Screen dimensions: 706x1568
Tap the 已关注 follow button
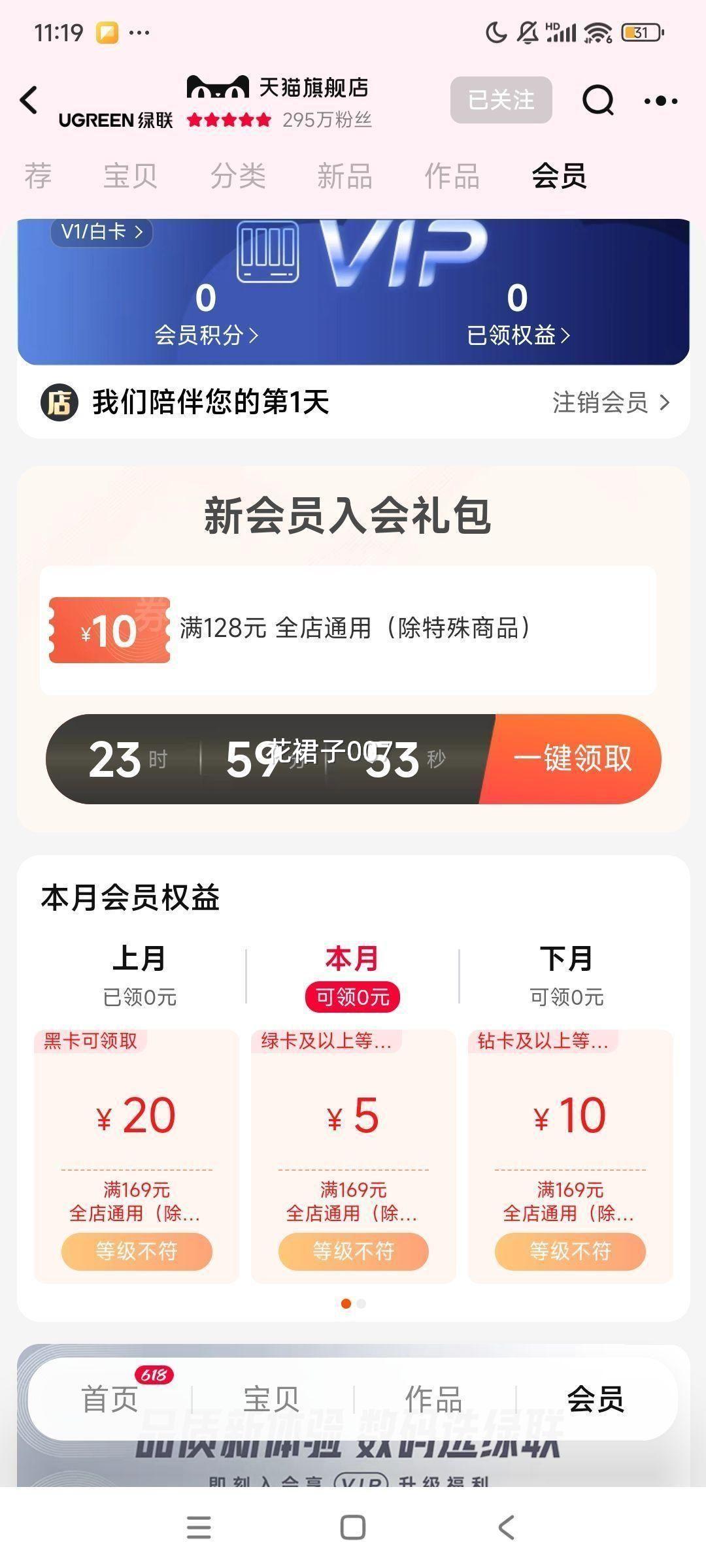(x=501, y=100)
